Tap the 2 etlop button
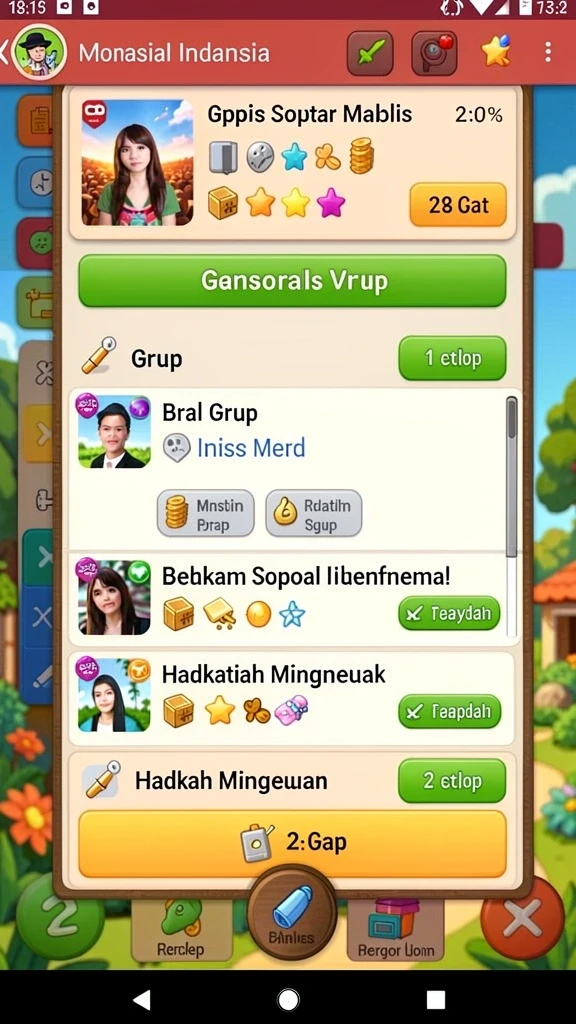This screenshot has width=576, height=1024. tap(453, 781)
